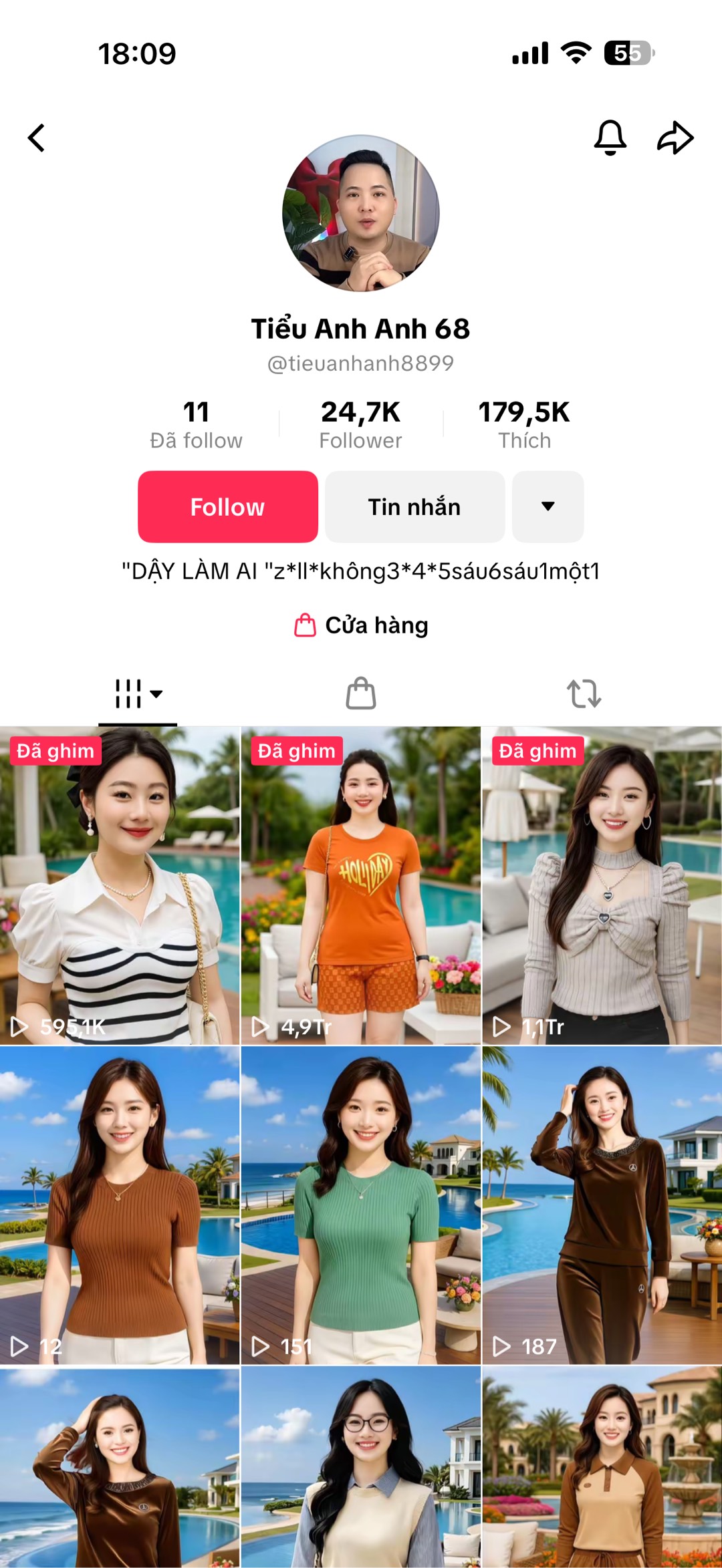Play the green top video with 151 views
The image size is (722, 1568).
(x=360, y=1206)
